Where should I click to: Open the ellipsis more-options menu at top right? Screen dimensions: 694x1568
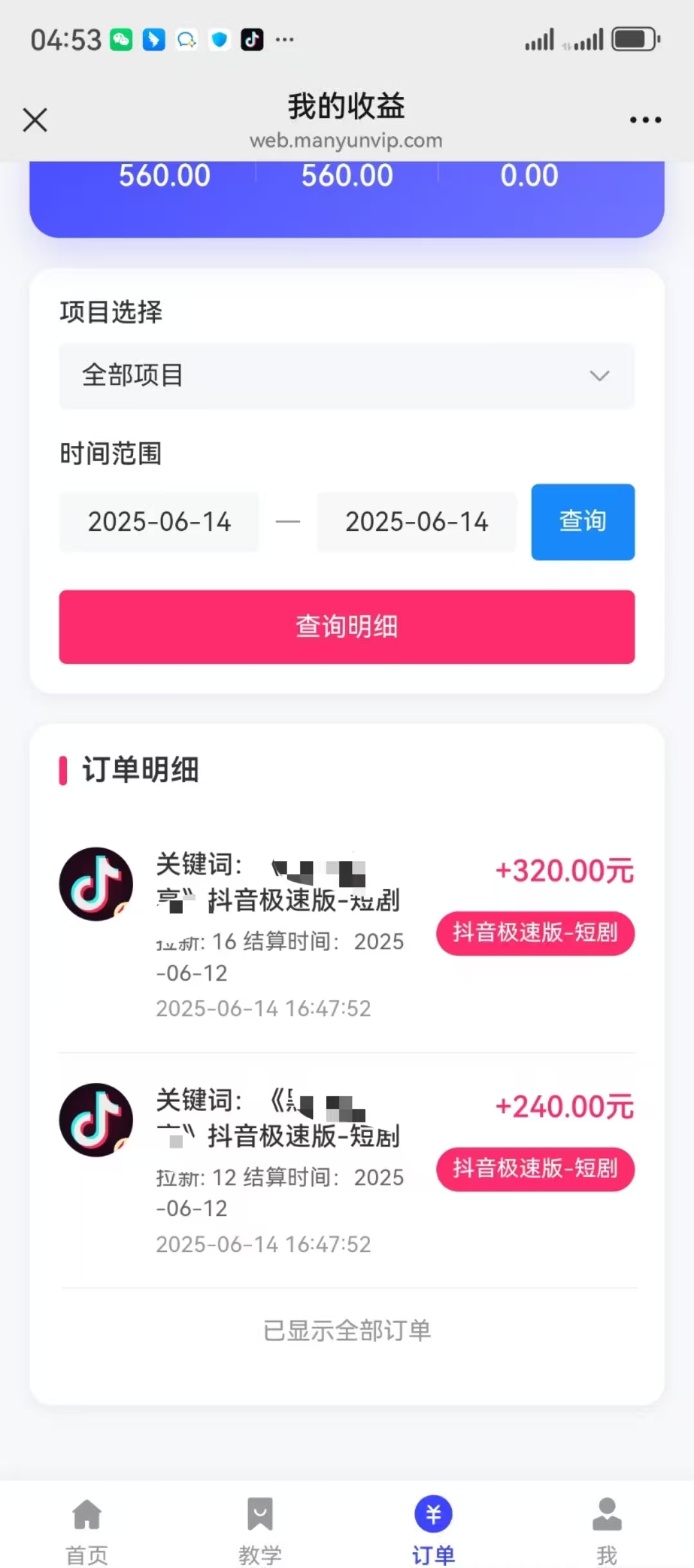[x=646, y=120]
